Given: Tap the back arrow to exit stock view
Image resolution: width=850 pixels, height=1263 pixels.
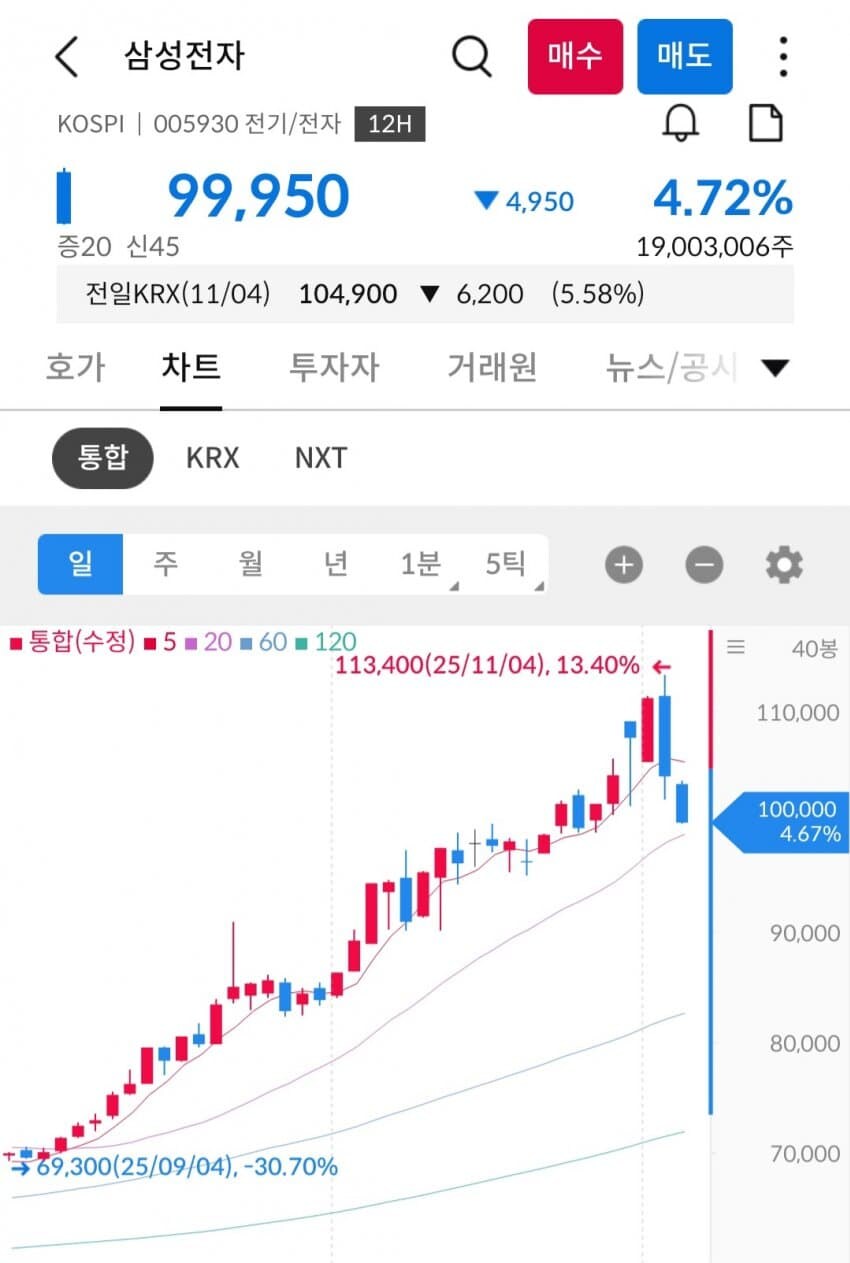Looking at the screenshot, I should (x=65, y=57).
